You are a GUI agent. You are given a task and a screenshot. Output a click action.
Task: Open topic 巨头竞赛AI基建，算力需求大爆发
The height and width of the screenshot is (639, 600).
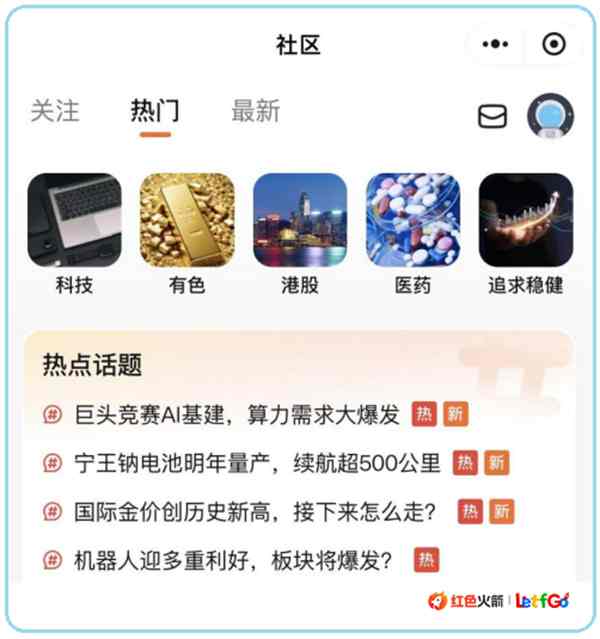coord(236,414)
